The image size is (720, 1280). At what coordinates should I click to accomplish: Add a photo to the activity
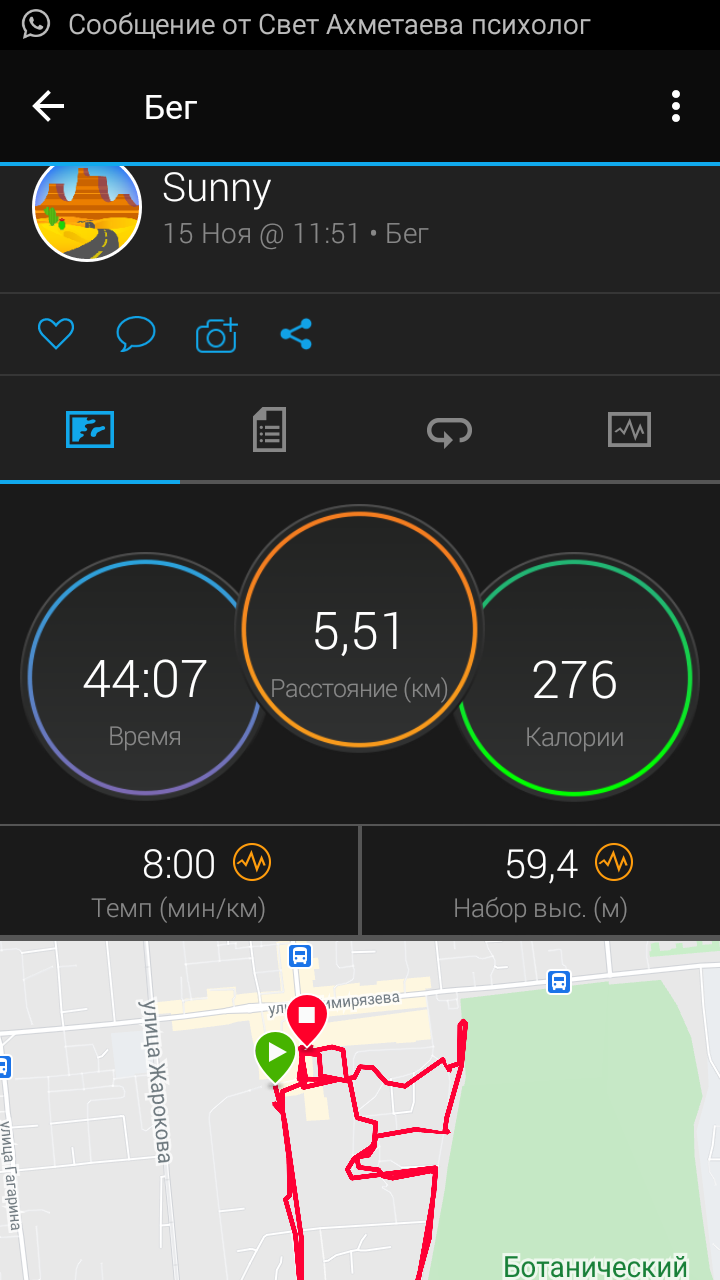216,334
